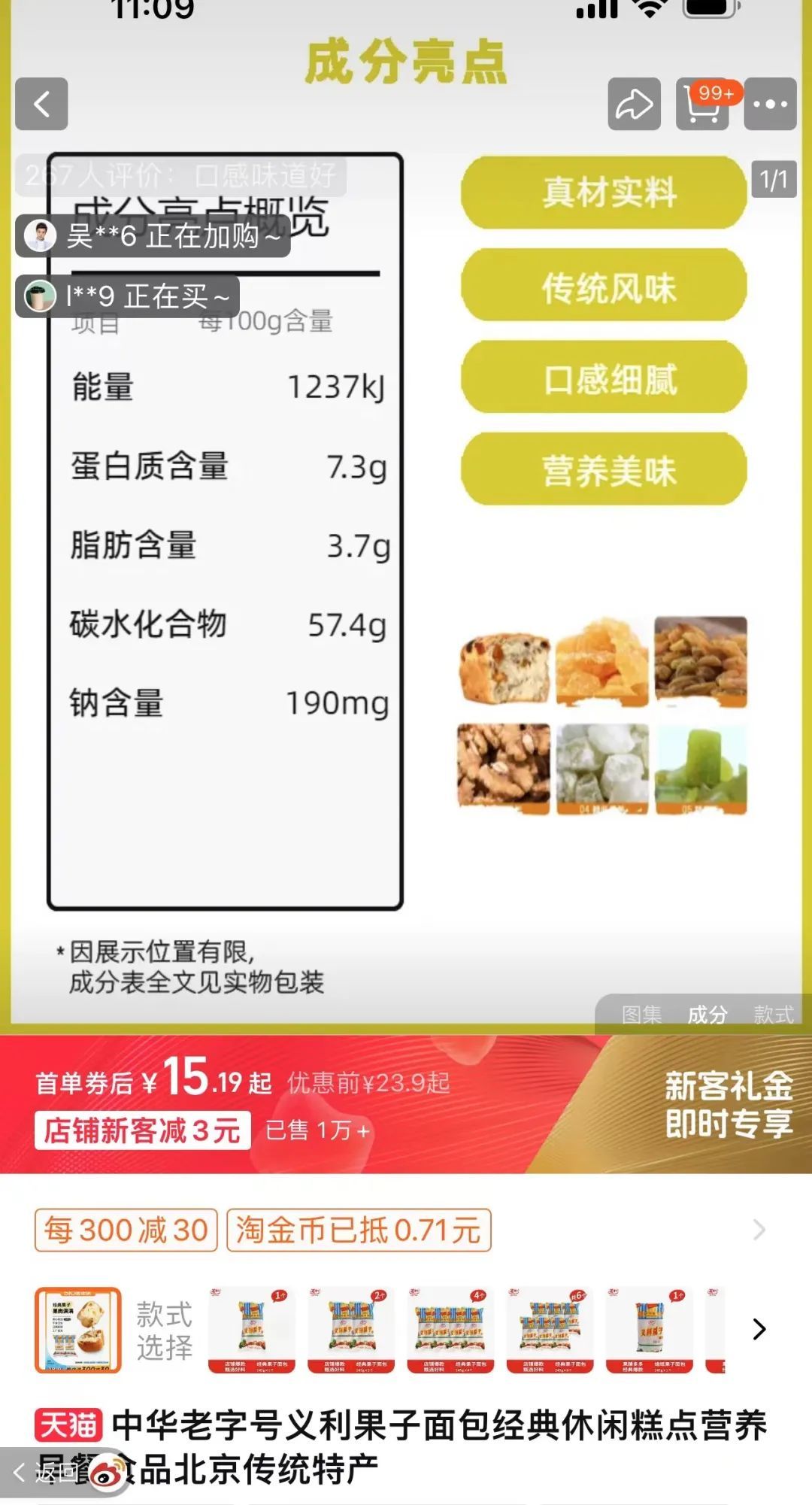Open the shopping cart with 99+ badge

point(702,105)
